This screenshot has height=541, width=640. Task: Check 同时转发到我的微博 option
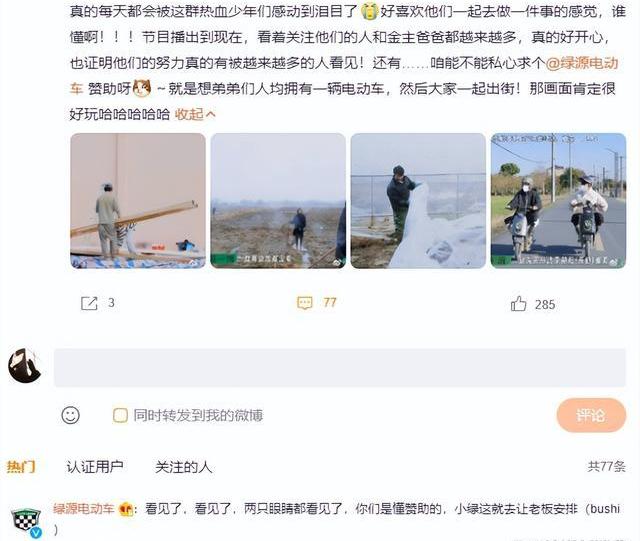[120, 415]
